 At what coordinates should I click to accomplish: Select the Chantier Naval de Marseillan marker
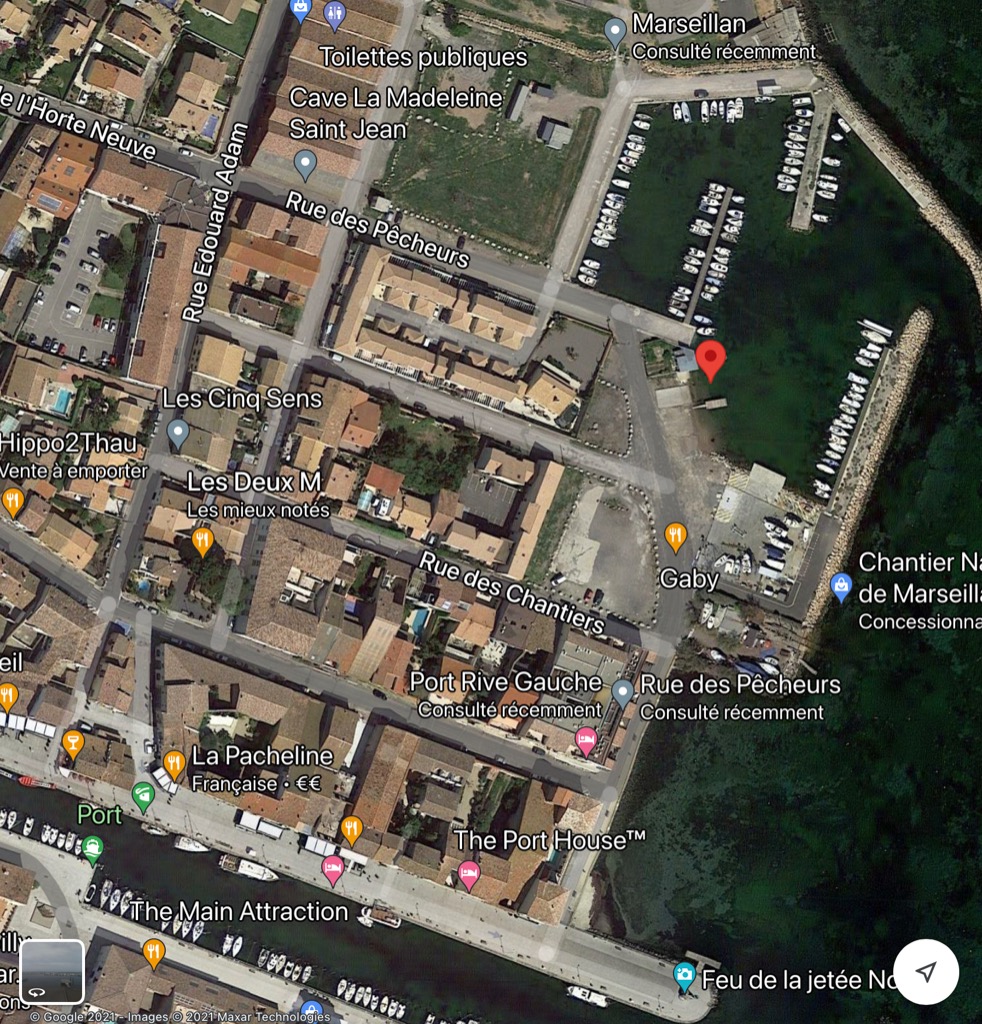pyautogui.click(x=841, y=585)
